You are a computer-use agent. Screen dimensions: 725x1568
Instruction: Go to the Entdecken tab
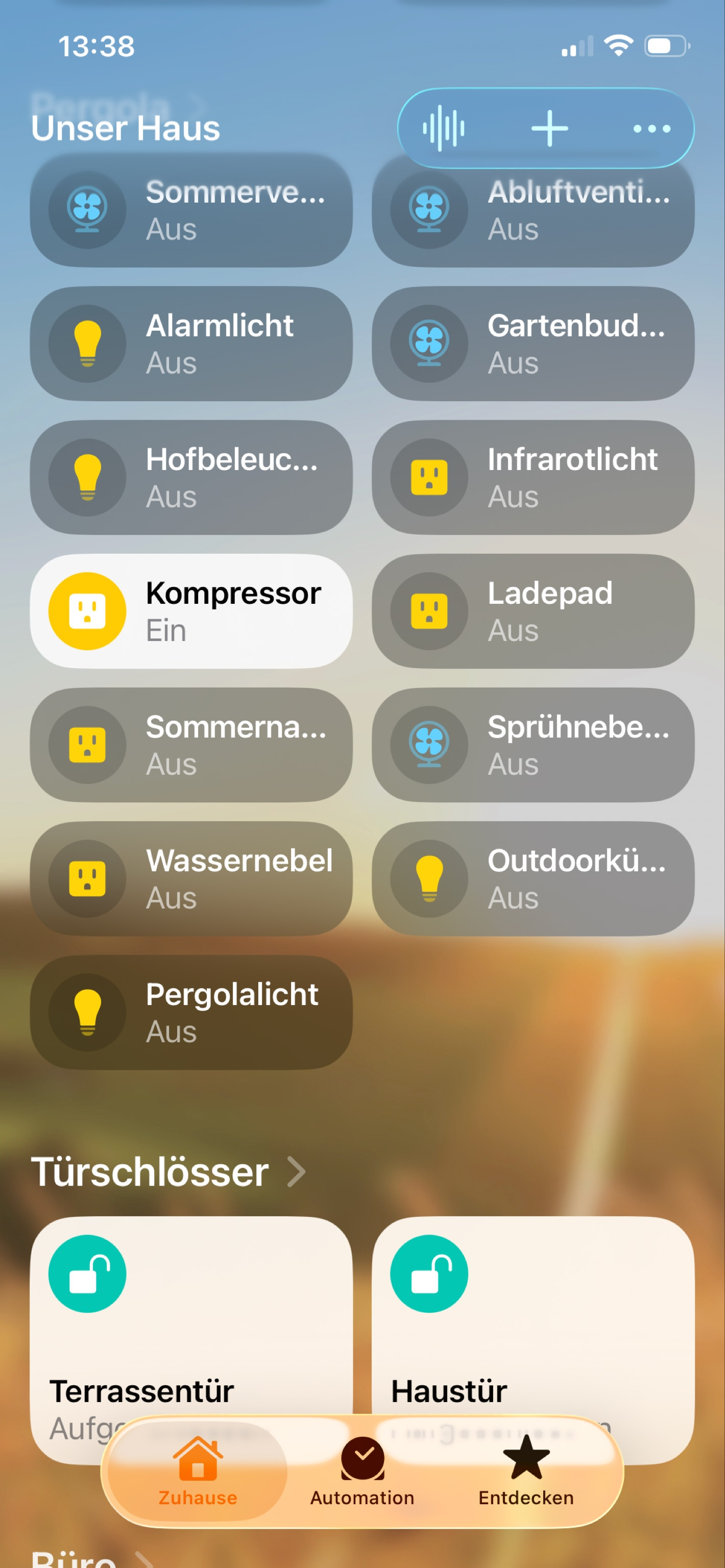coord(526,1472)
